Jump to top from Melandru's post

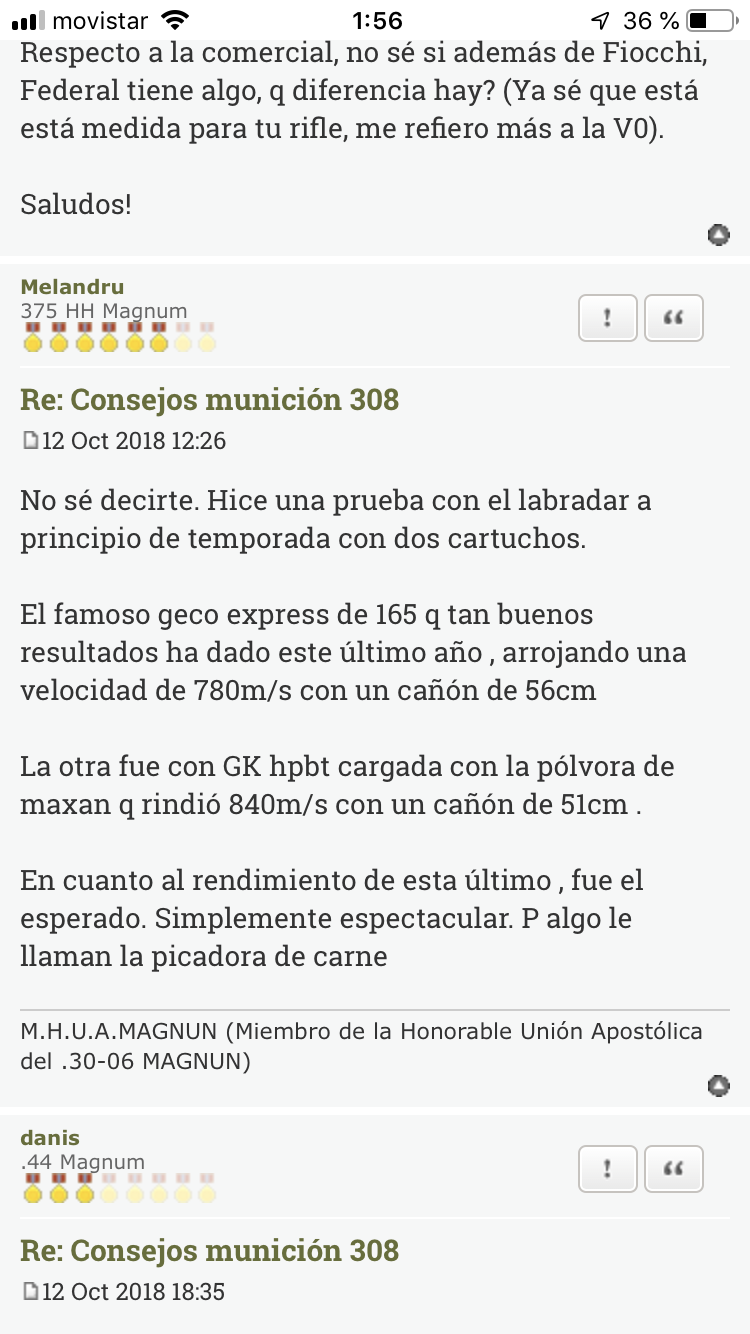pos(718,1085)
